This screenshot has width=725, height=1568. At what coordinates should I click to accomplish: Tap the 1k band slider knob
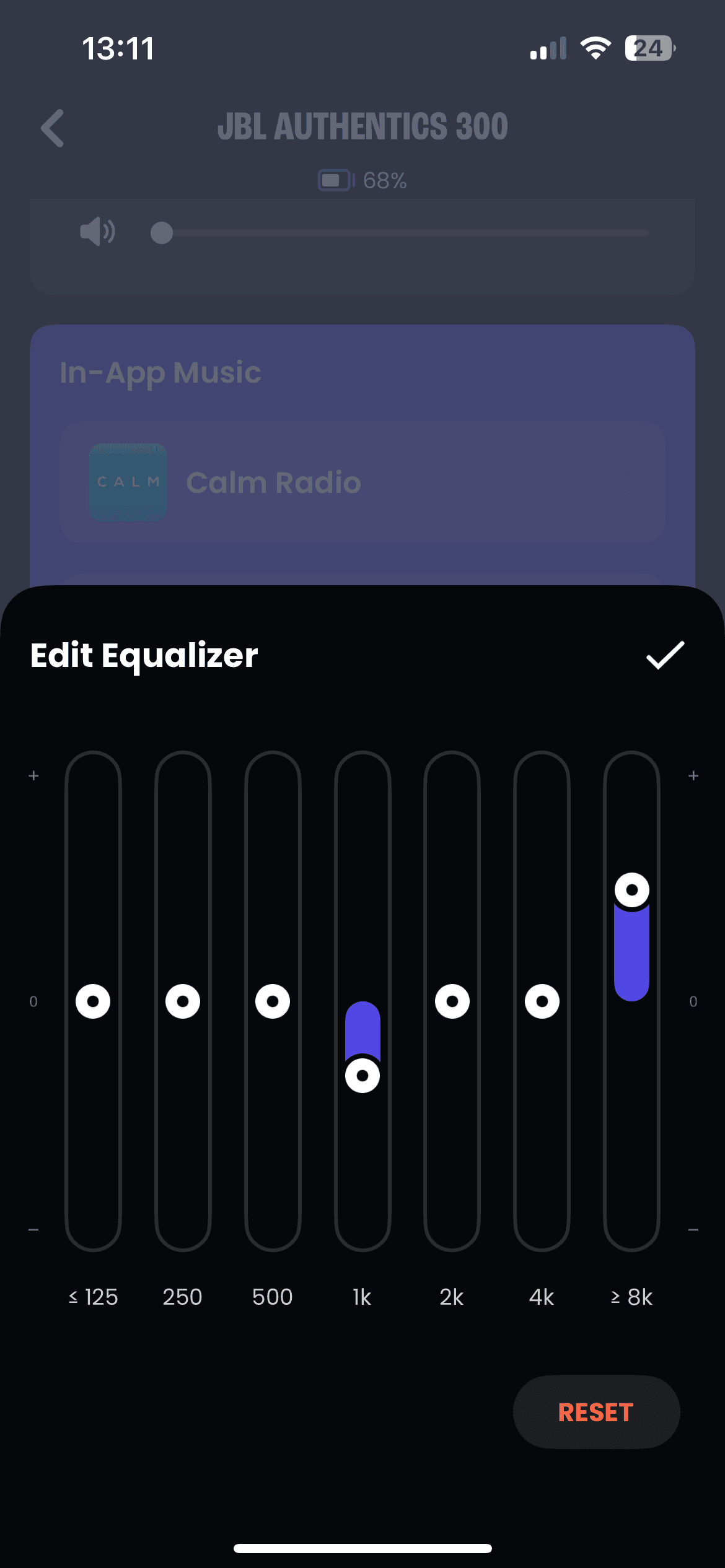(x=362, y=1076)
